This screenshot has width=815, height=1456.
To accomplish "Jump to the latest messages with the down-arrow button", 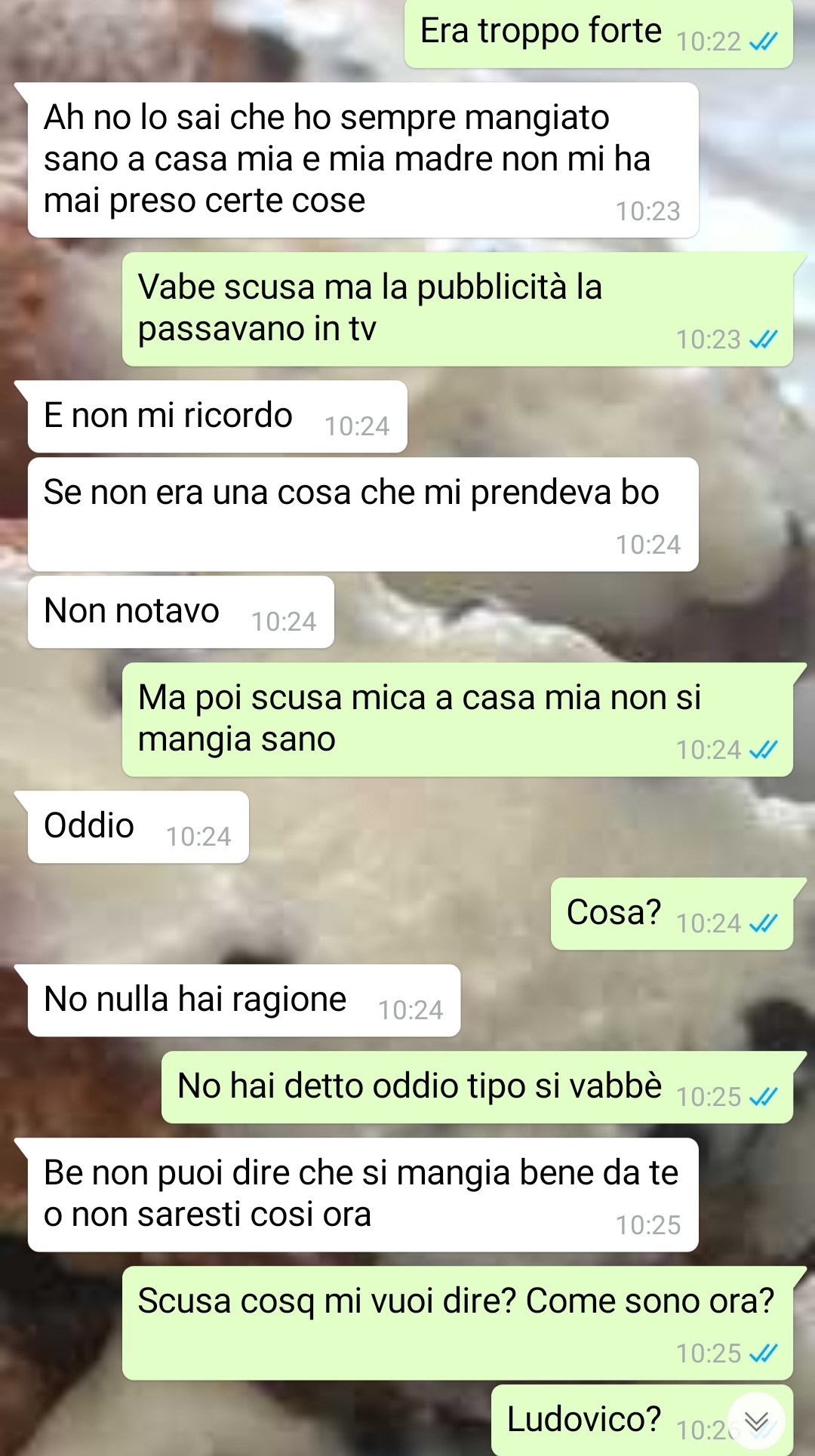I will click(x=756, y=1422).
